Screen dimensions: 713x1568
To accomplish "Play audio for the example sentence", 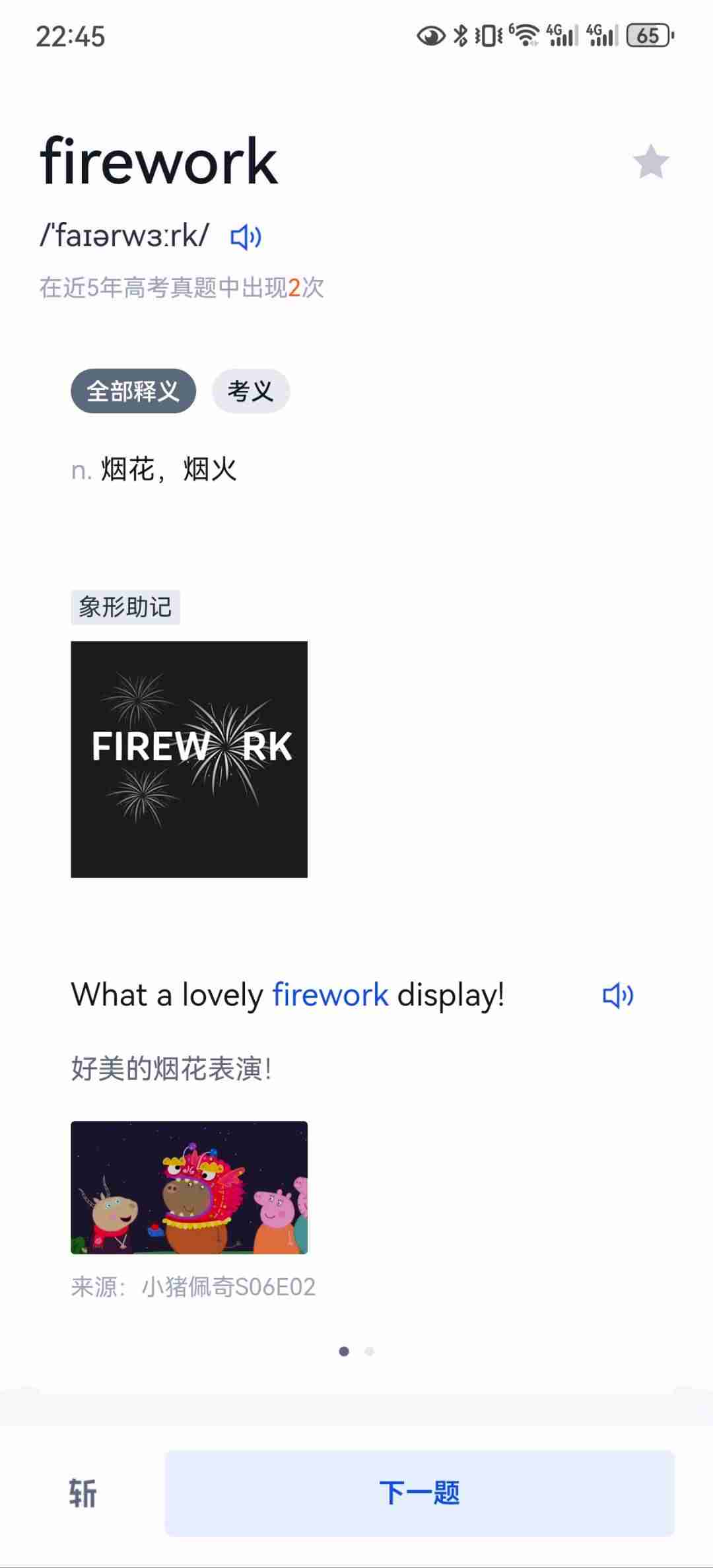I will tap(618, 996).
